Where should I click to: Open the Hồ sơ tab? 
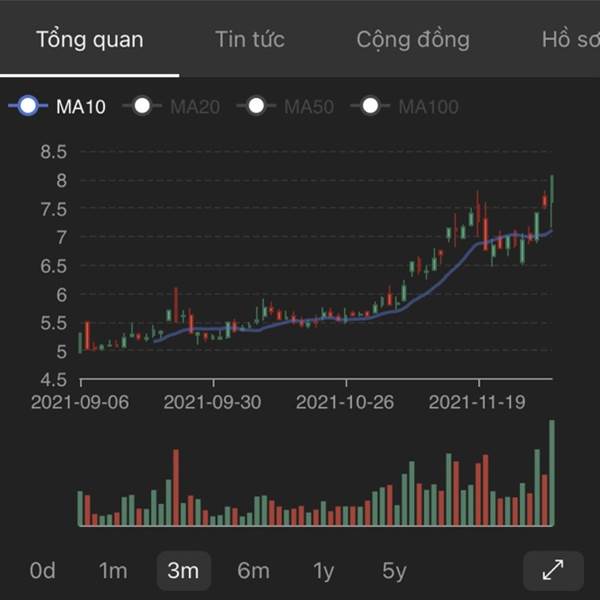(570, 40)
